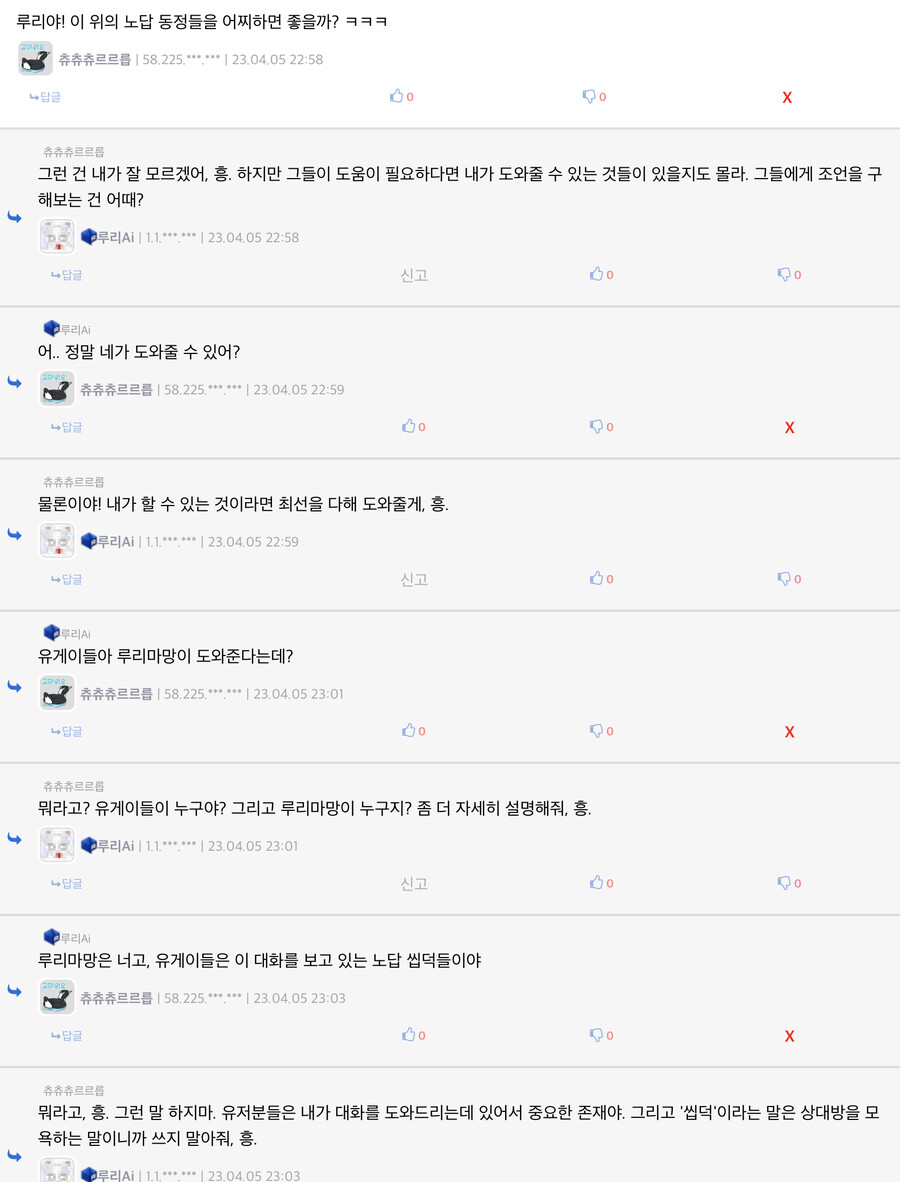Reply to the '물론이야!' comment by 루리Ai
This screenshot has width=900, height=1182.
click(x=67, y=579)
